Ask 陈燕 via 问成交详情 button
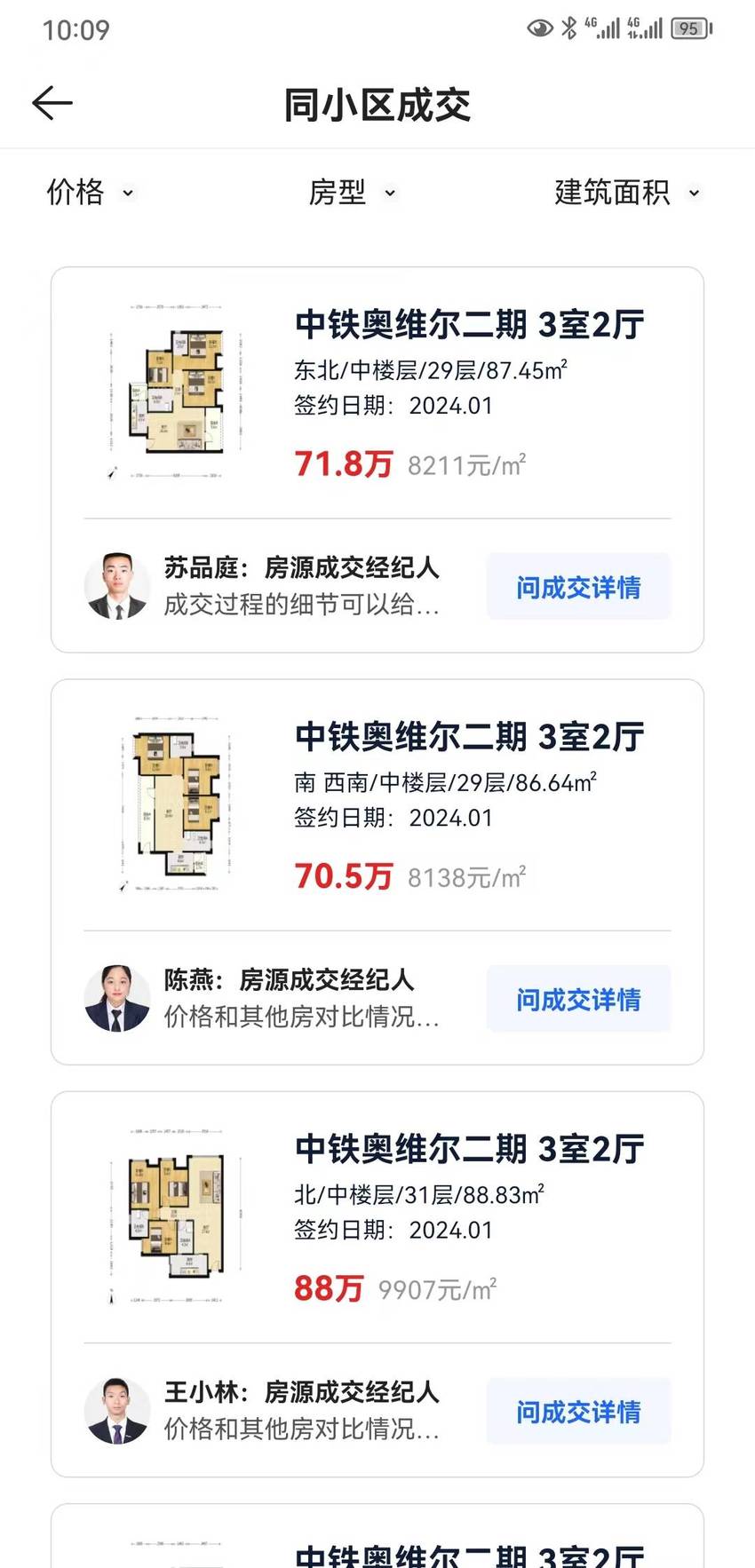 [578, 999]
